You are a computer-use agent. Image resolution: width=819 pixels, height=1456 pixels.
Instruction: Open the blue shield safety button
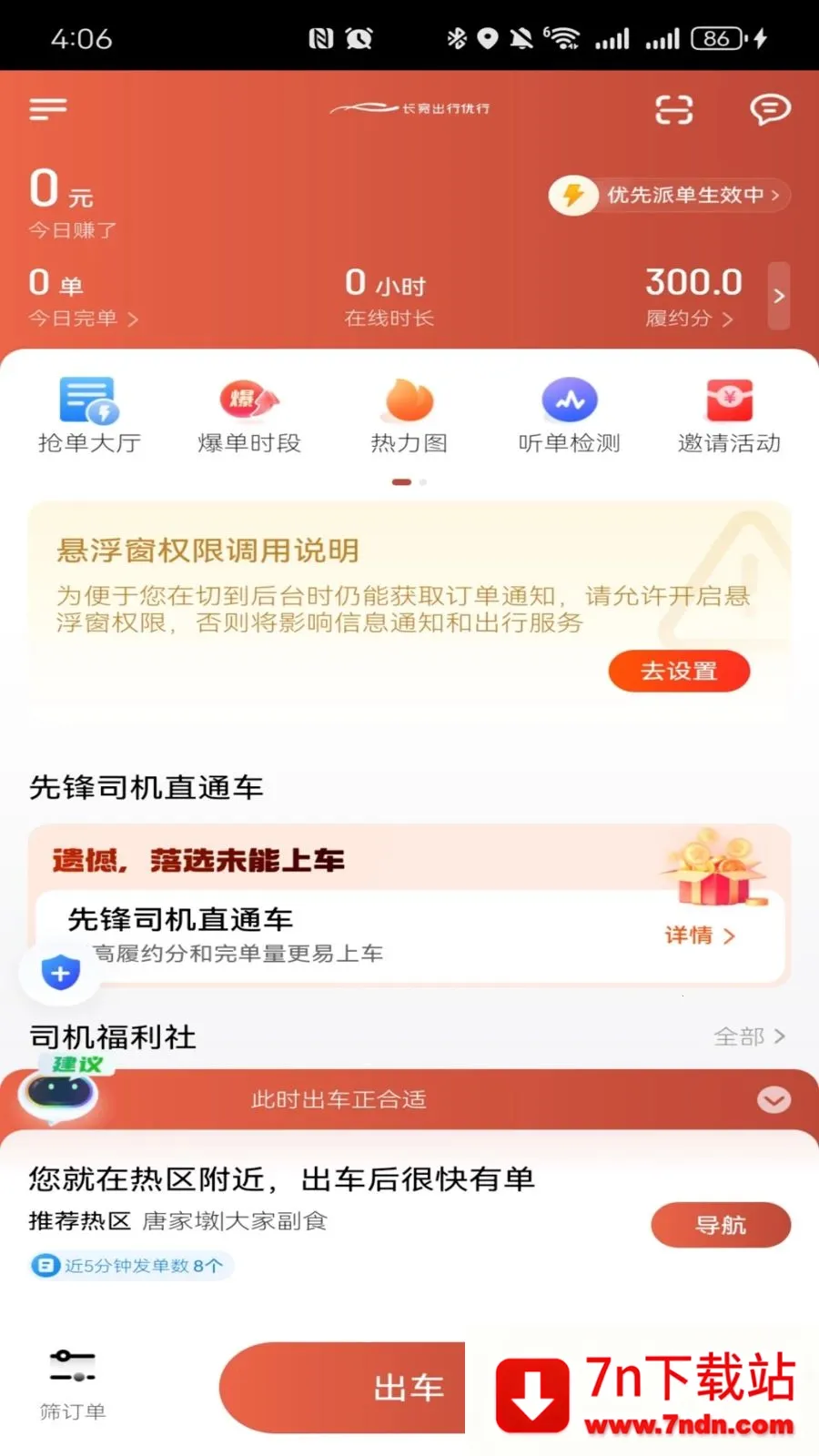click(x=60, y=973)
